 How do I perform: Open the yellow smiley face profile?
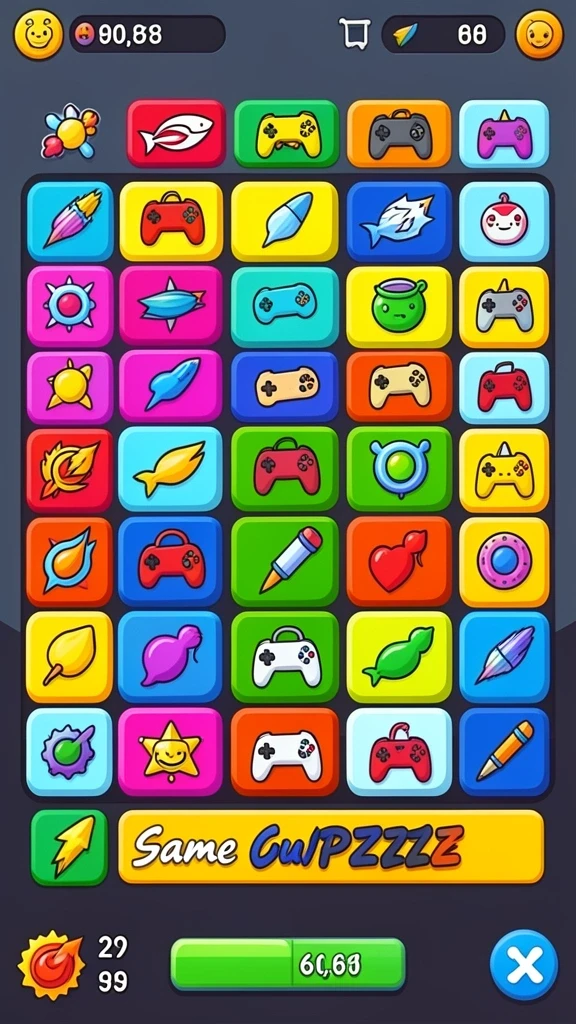tap(39, 34)
